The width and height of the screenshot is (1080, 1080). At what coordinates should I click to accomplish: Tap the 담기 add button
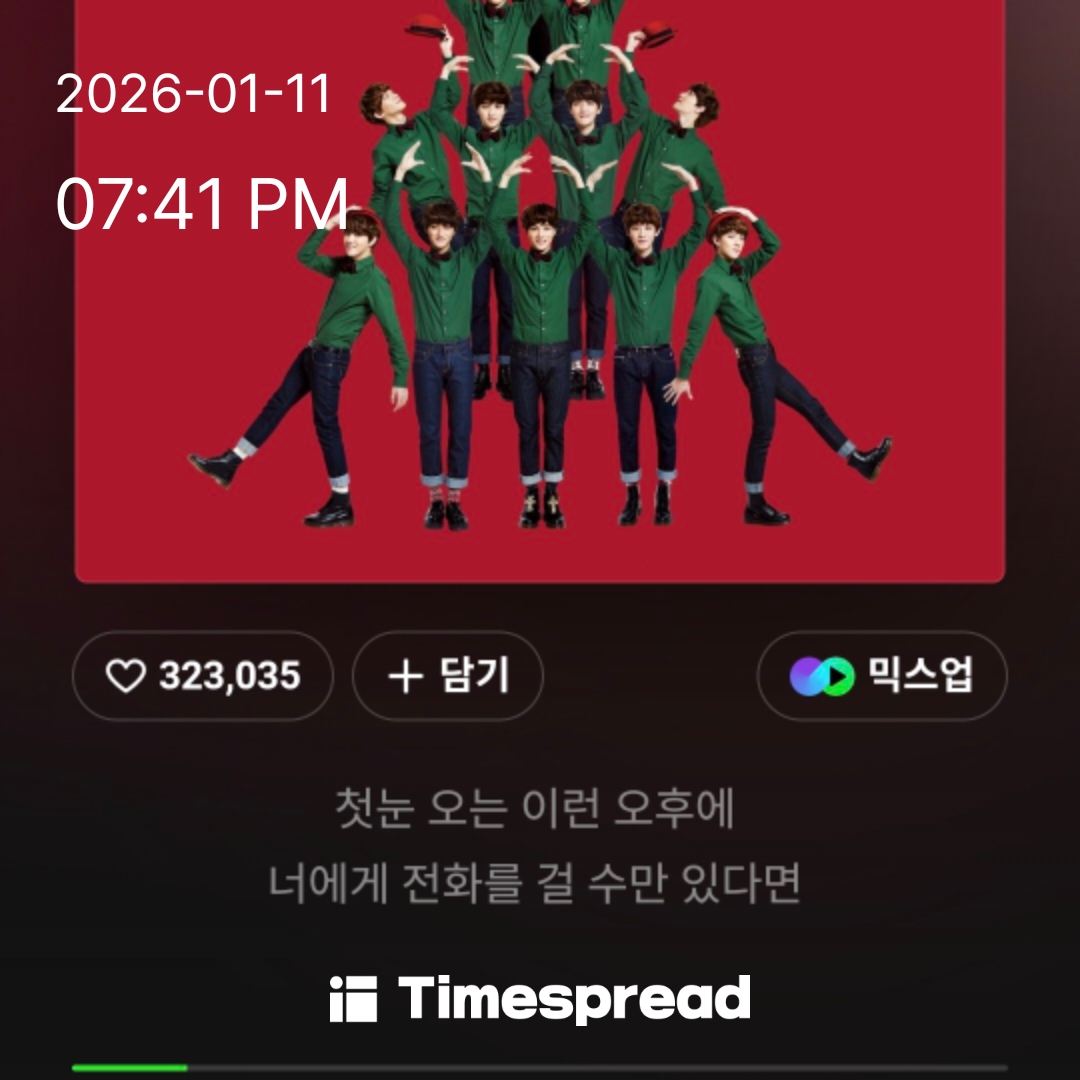[x=448, y=676]
